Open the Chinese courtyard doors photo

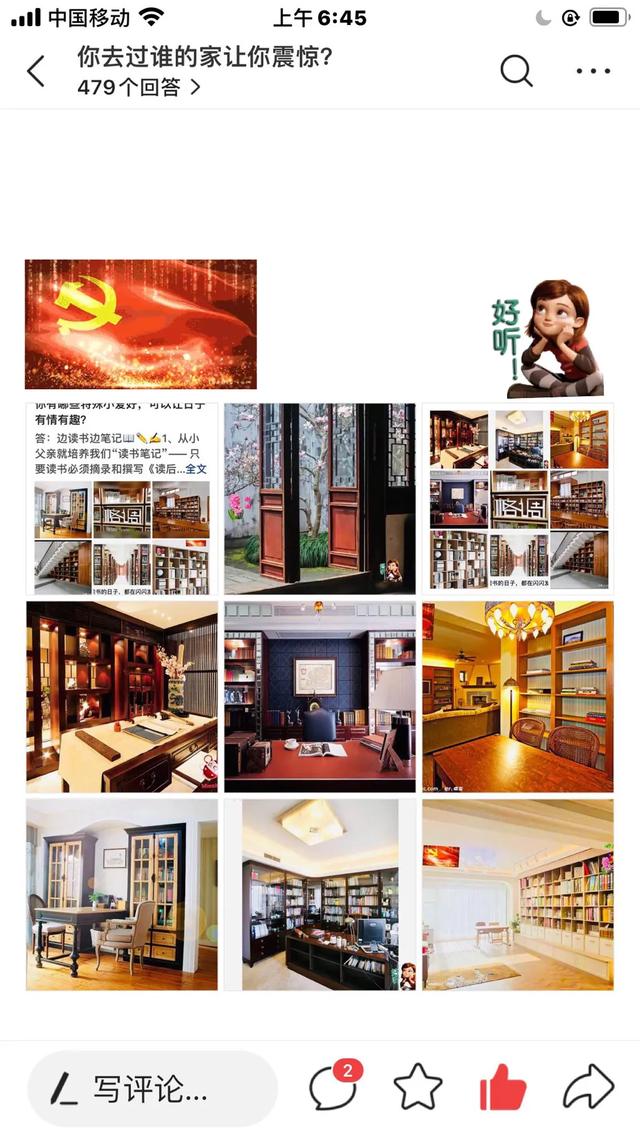319,498
